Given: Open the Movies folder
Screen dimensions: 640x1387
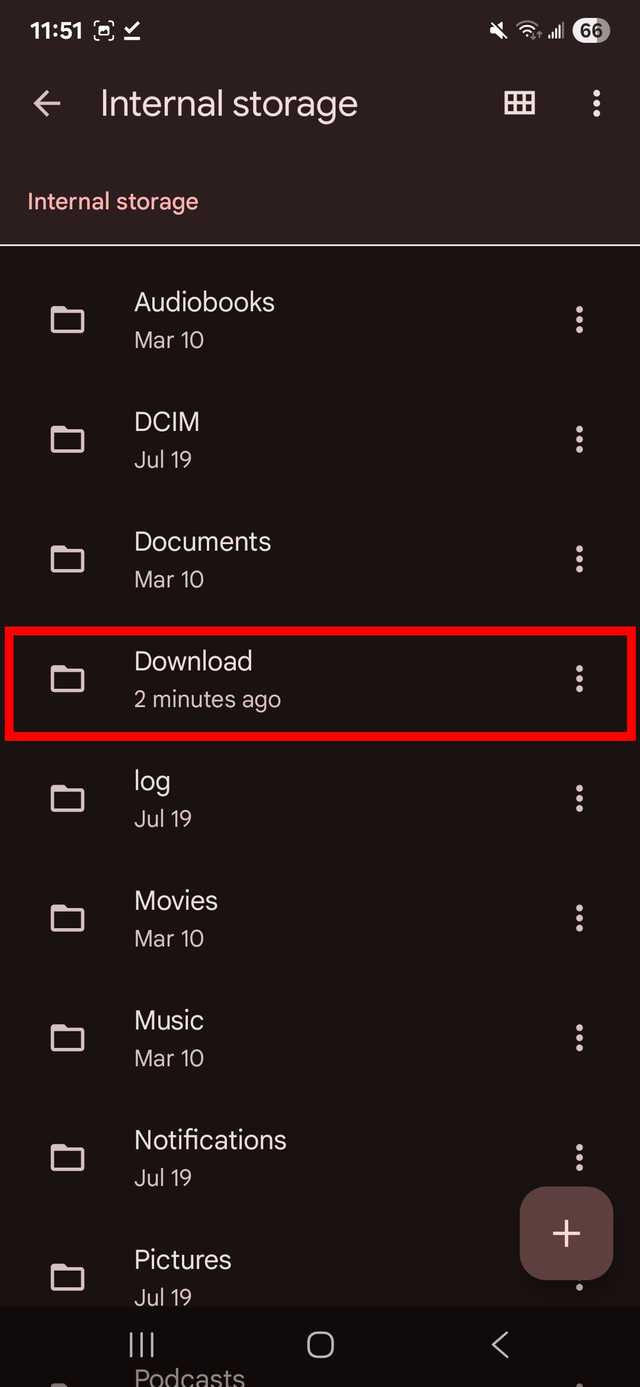Looking at the screenshot, I should (x=176, y=918).
